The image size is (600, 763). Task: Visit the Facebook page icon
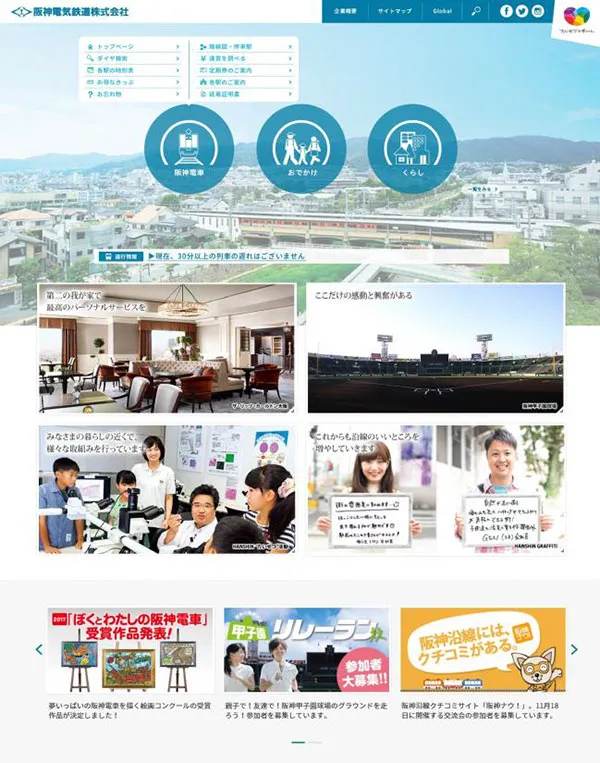[506, 11]
